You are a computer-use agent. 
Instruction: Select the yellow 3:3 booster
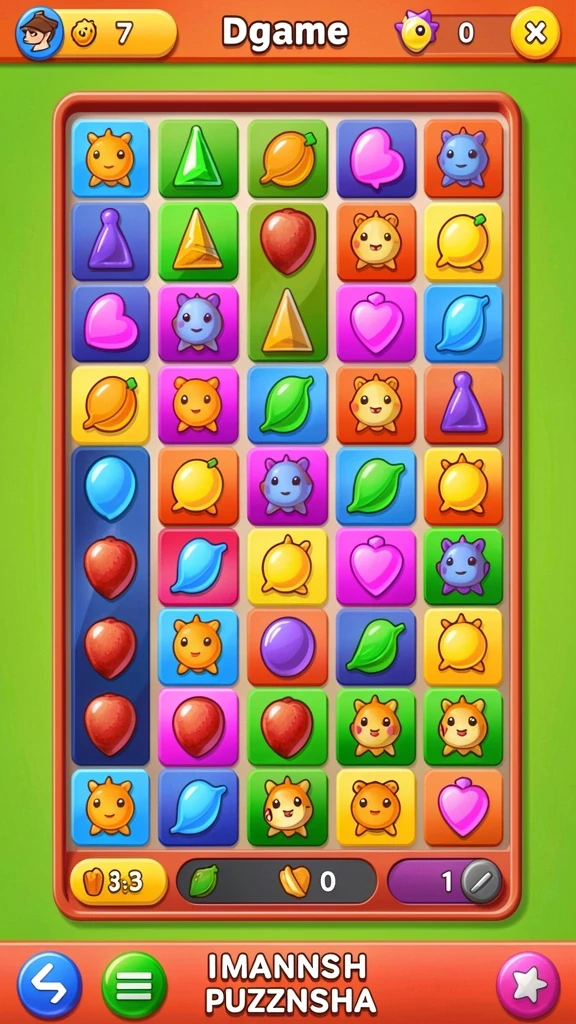118,882
